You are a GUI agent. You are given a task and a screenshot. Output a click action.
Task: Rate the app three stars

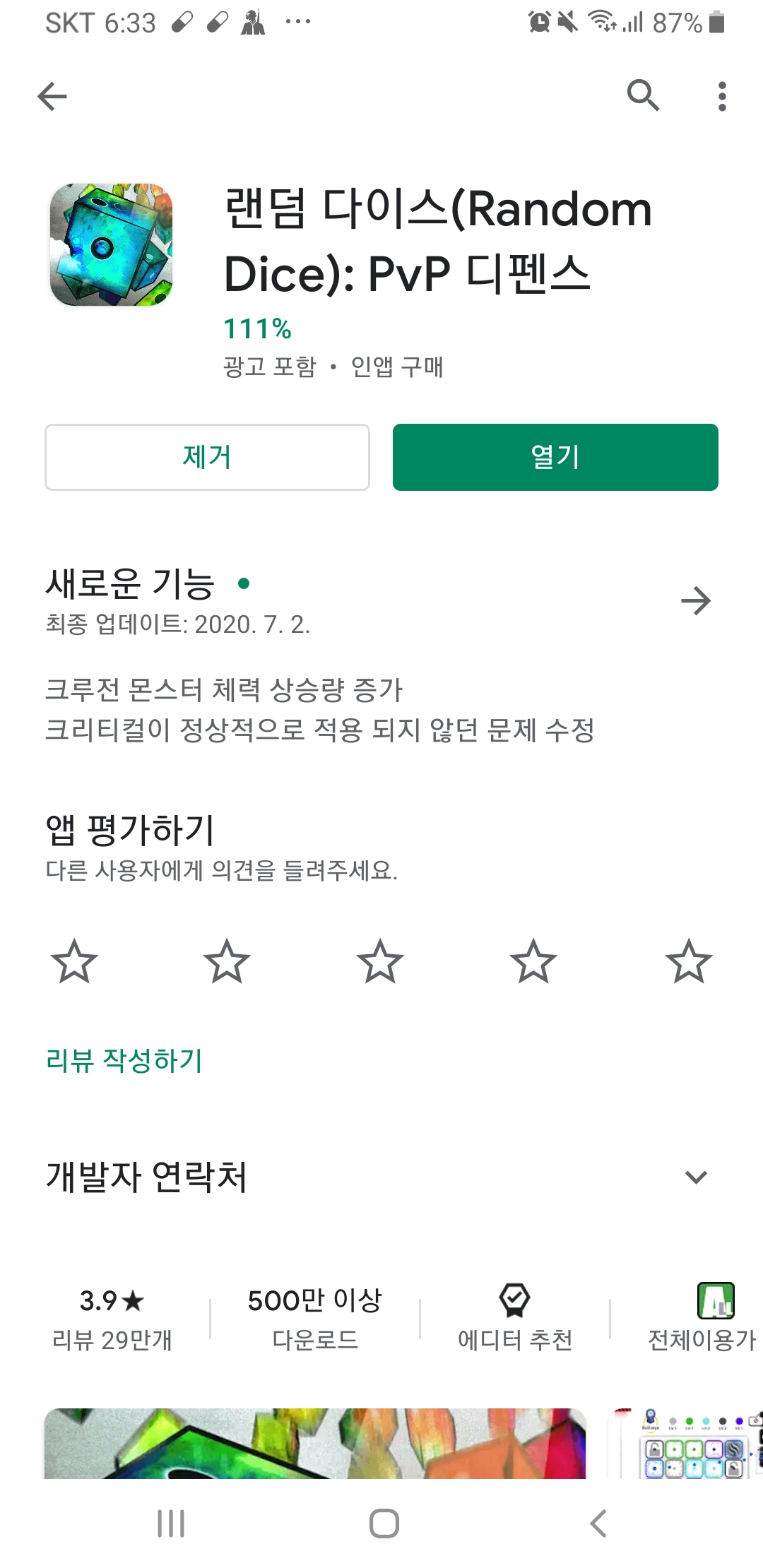pos(380,961)
